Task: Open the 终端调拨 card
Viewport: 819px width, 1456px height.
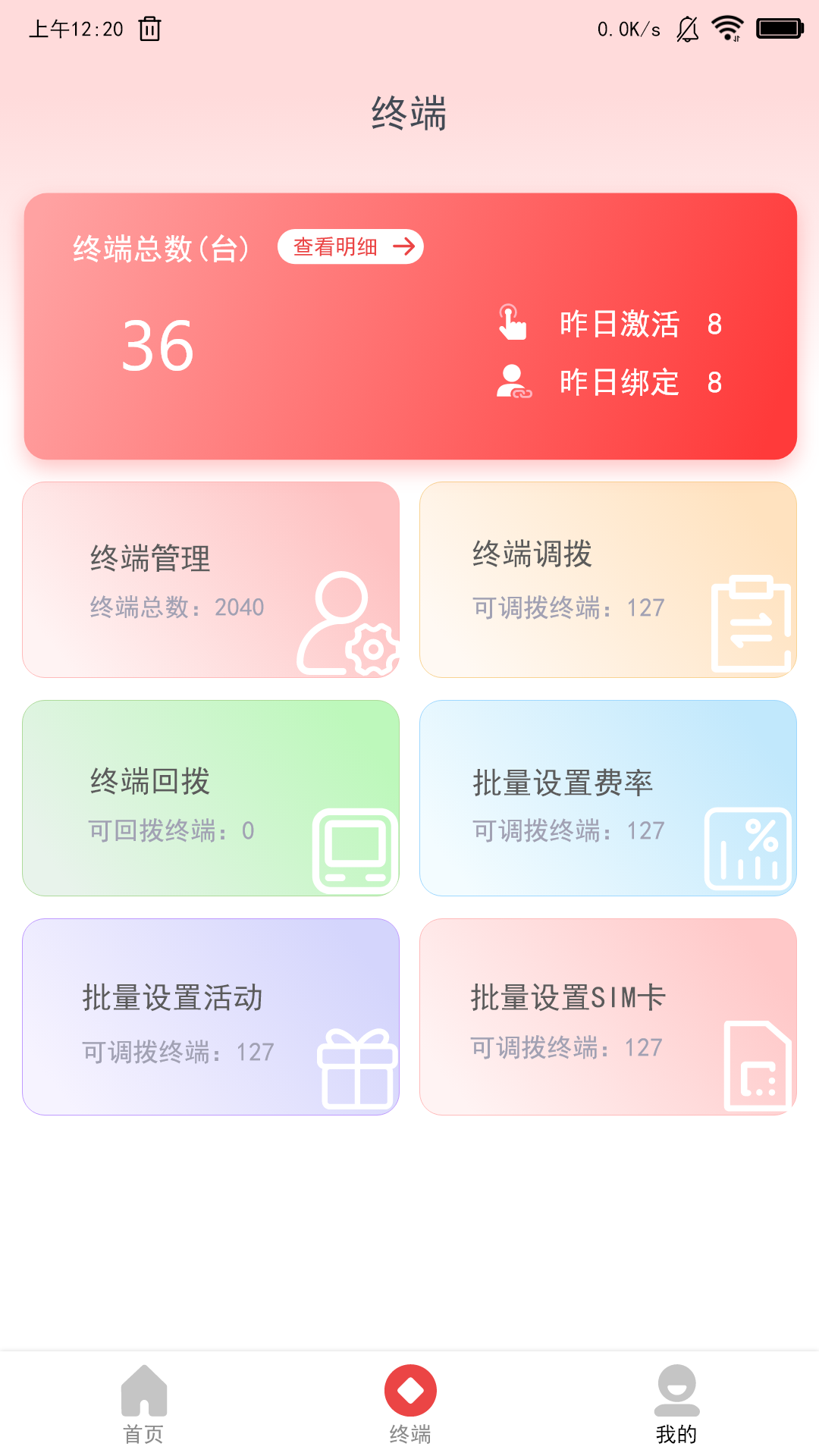Action: [607, 579]
